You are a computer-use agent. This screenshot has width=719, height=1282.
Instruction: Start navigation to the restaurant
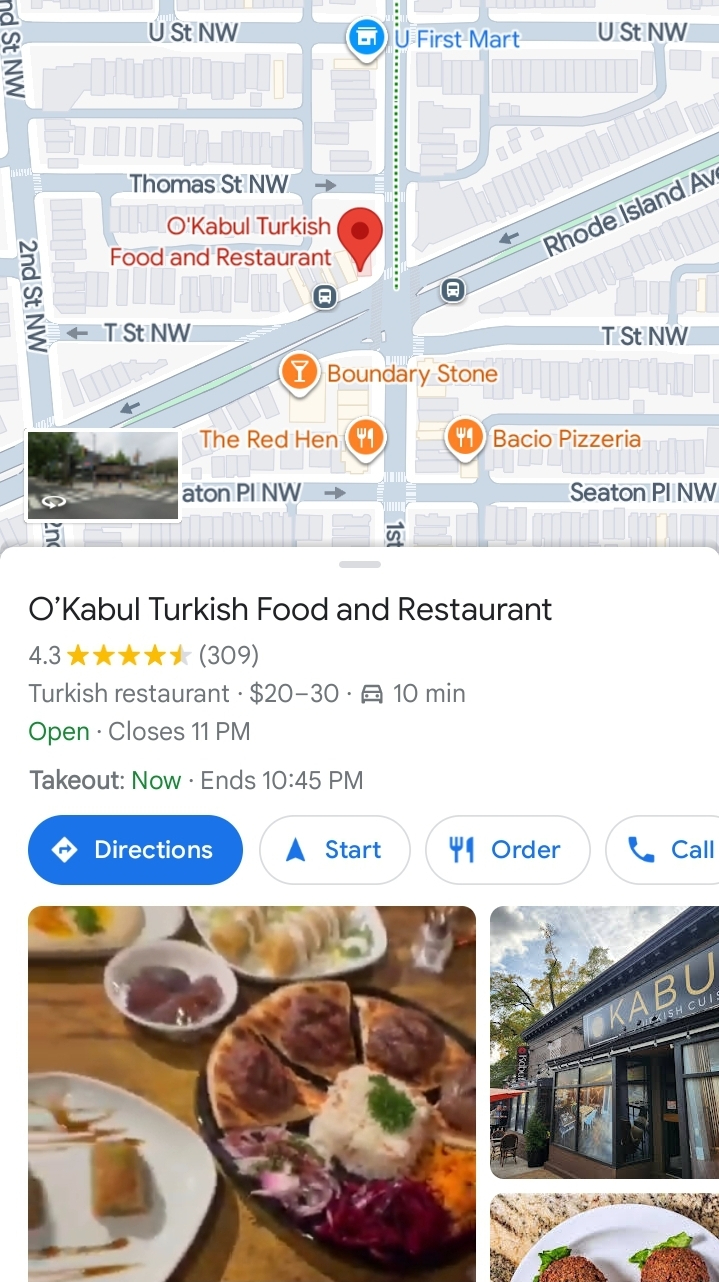[334, 850]
